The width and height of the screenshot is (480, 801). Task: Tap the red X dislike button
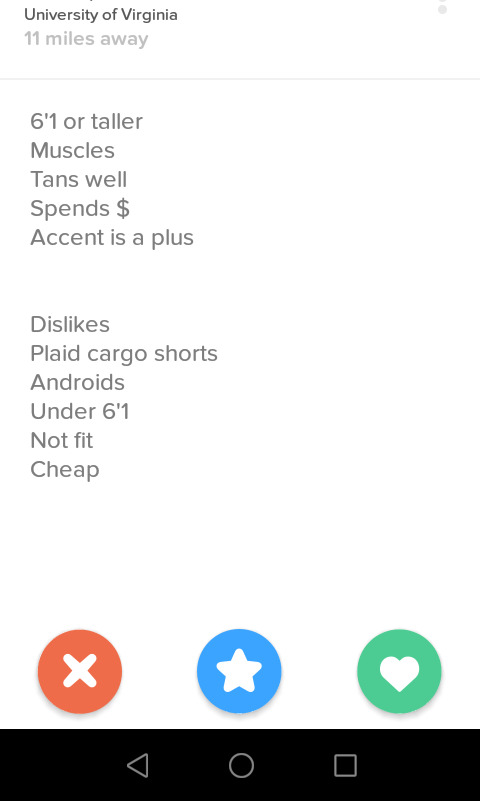[80, 671]
